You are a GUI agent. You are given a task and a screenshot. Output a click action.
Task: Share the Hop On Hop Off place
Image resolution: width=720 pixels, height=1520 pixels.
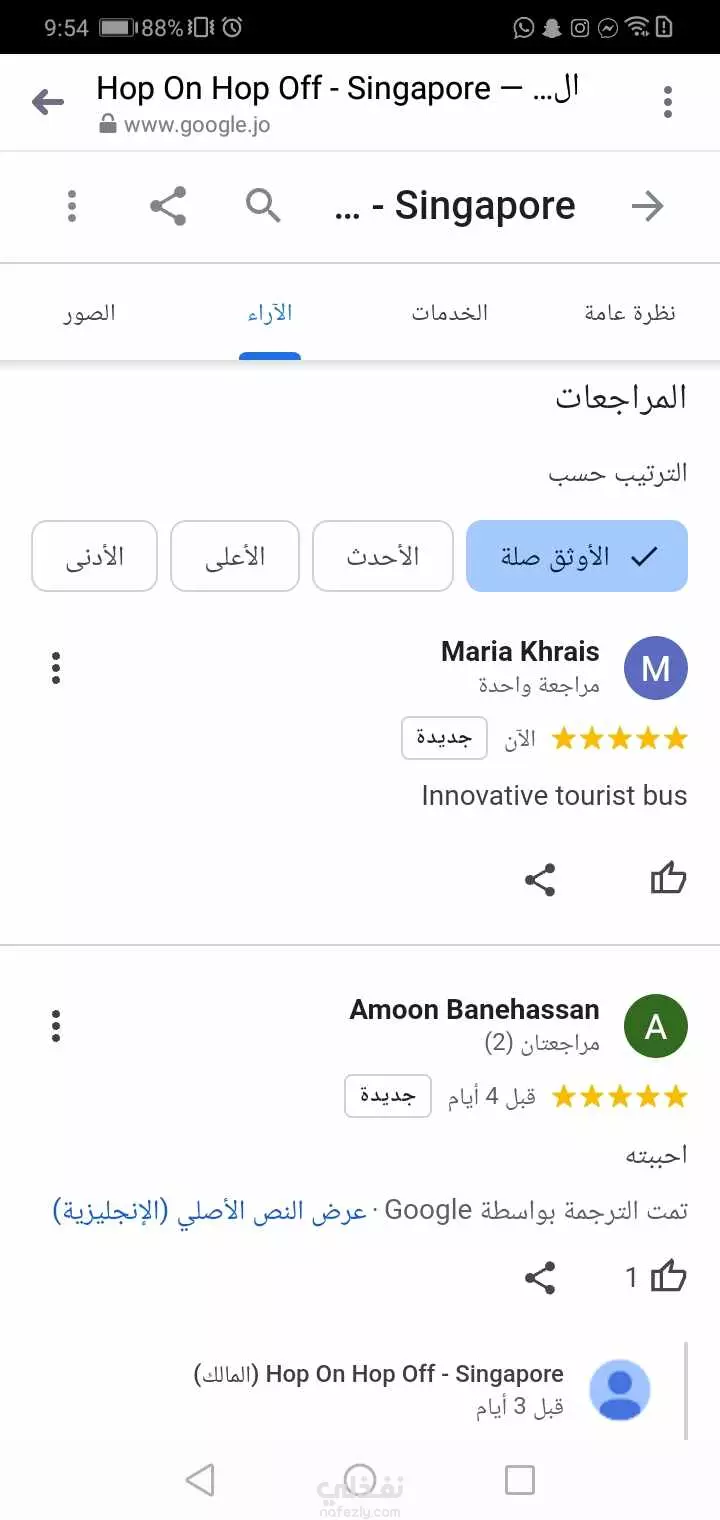(168, 206)
